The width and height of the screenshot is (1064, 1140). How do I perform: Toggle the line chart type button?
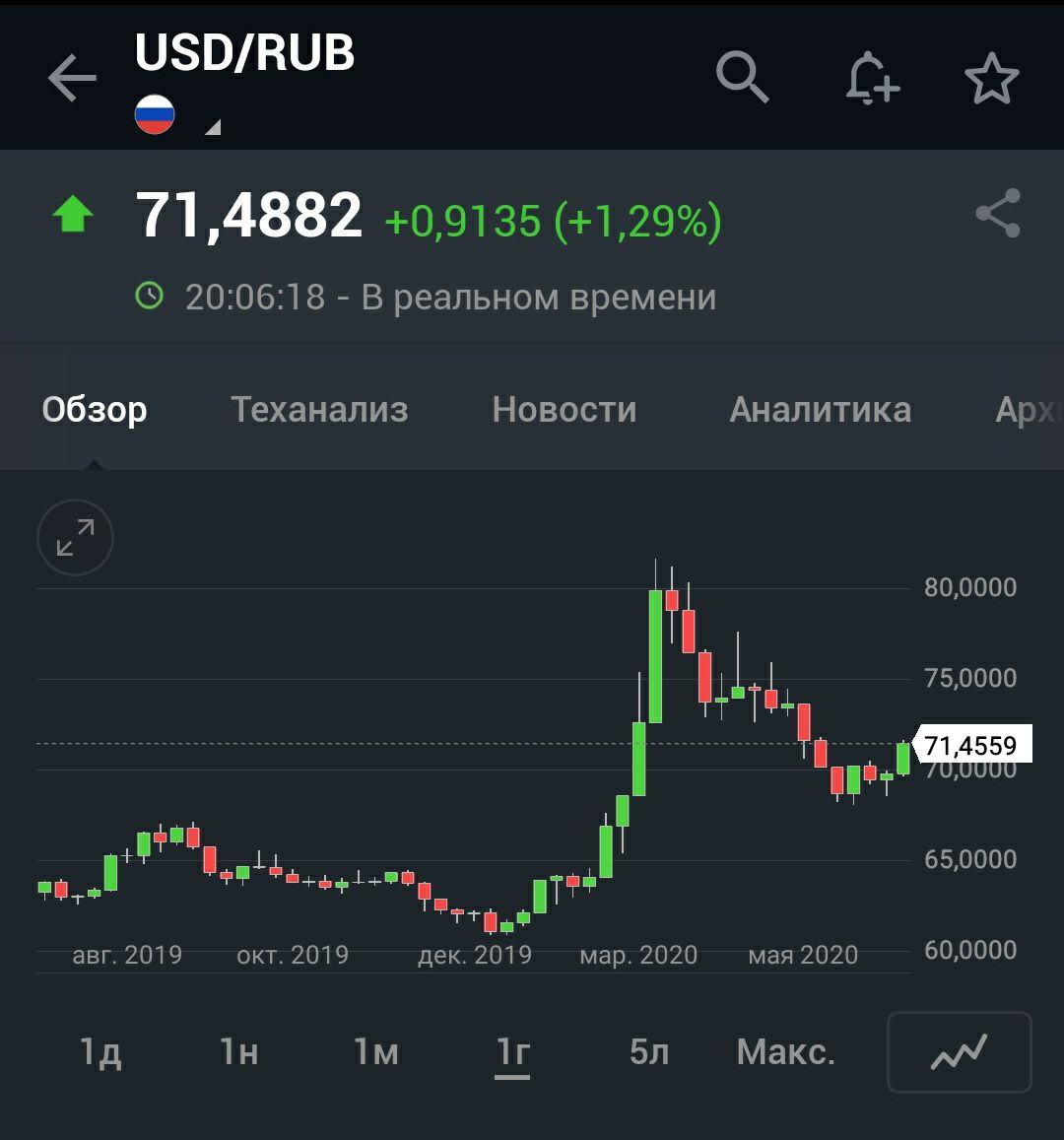(x=959, y=1052)
